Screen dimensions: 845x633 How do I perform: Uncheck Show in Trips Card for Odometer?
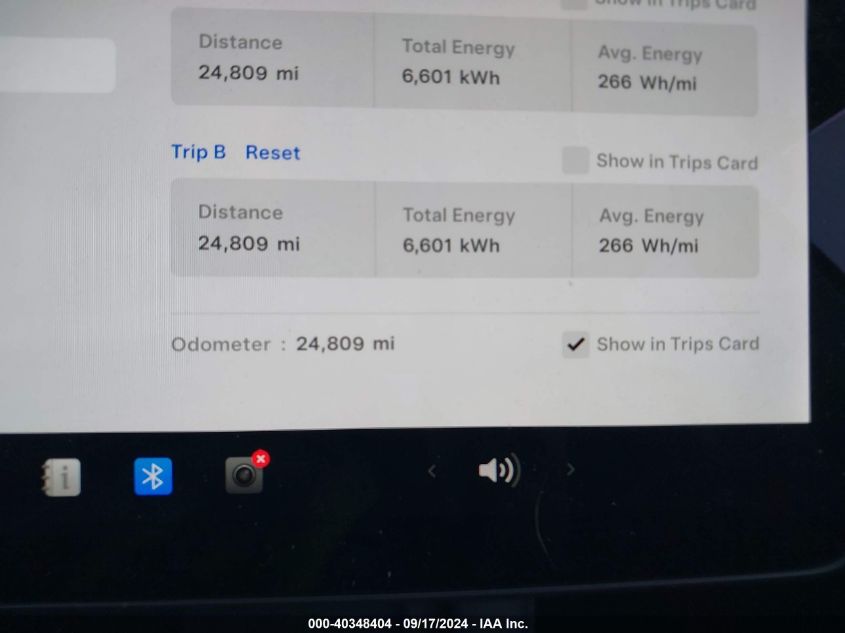pyautogui.click(x=575, y=345)
